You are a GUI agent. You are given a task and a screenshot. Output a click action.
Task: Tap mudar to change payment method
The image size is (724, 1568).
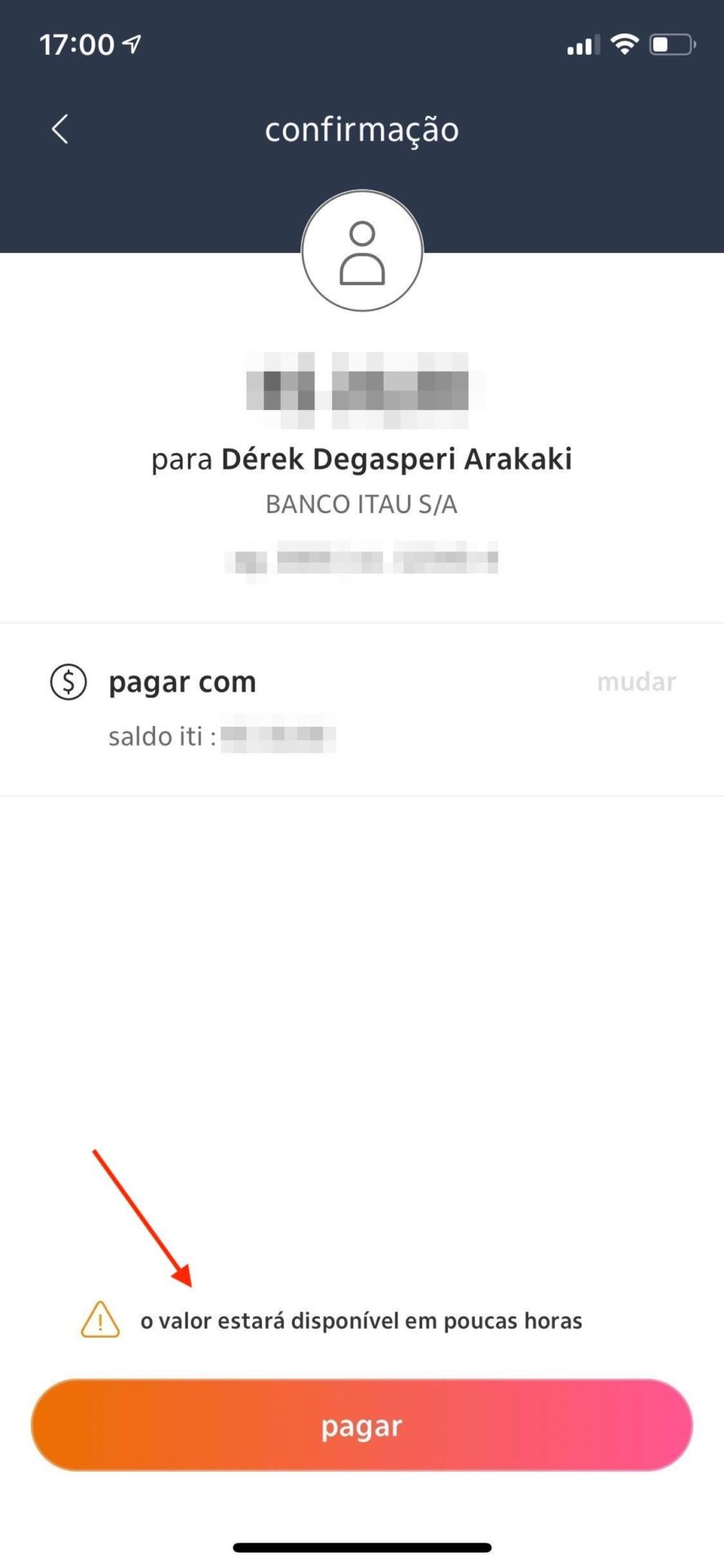pos(636,681)
